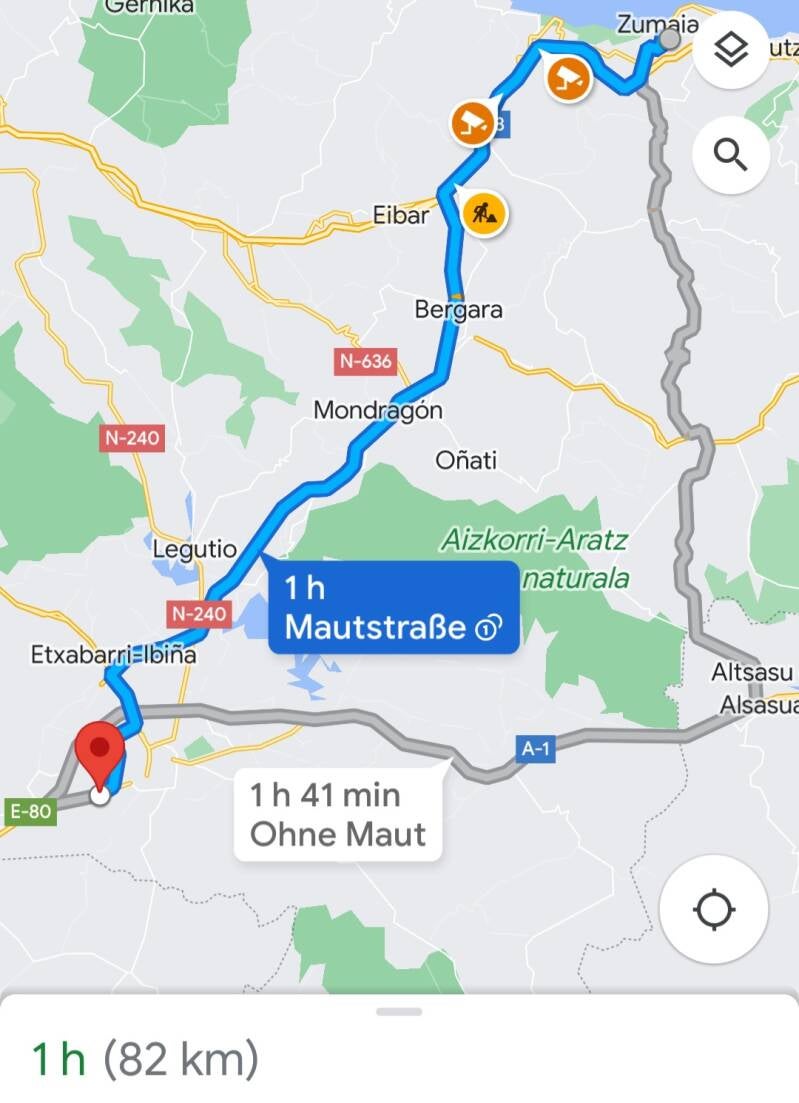This screenshot has height=1103, width=799.
Task: Open the speed camera icon near Zumaia
Action: [568, 79]
